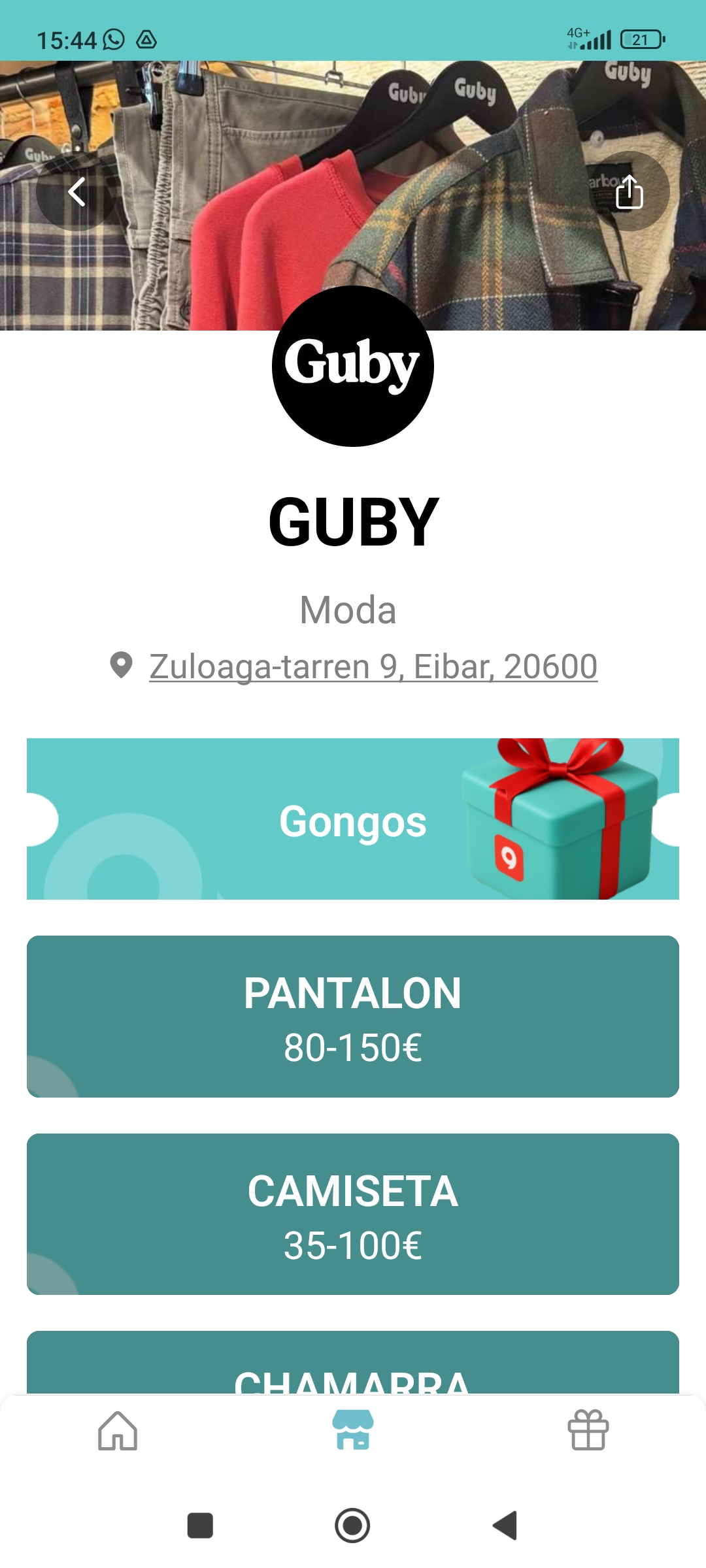
Task: Switch to the gifts tab
Action: pos(588,1431)
